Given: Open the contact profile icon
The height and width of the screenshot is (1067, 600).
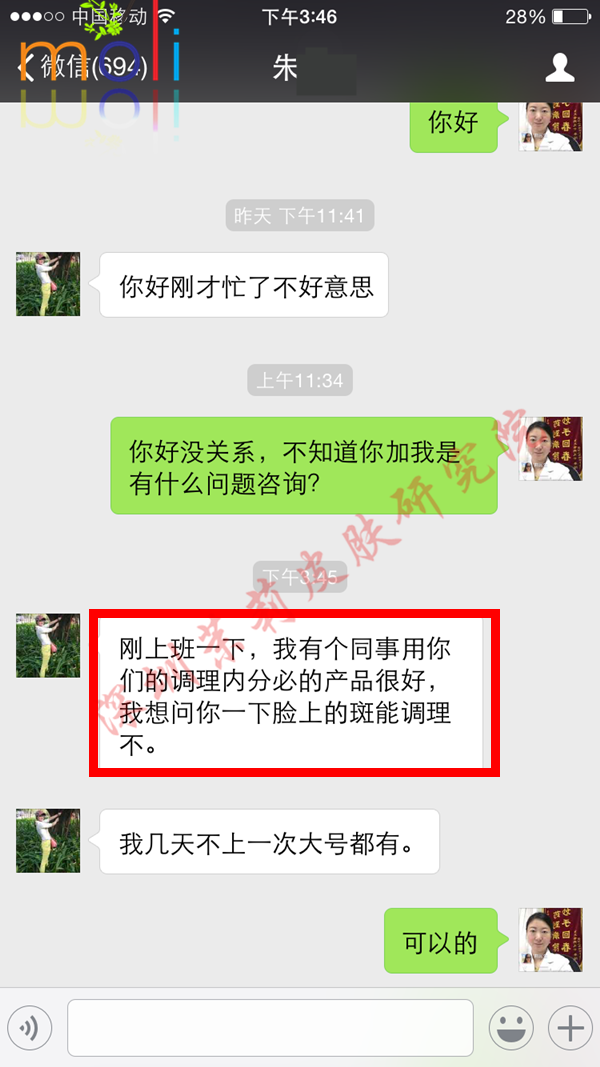Looking at the screenshot, I should click(559, 67).
